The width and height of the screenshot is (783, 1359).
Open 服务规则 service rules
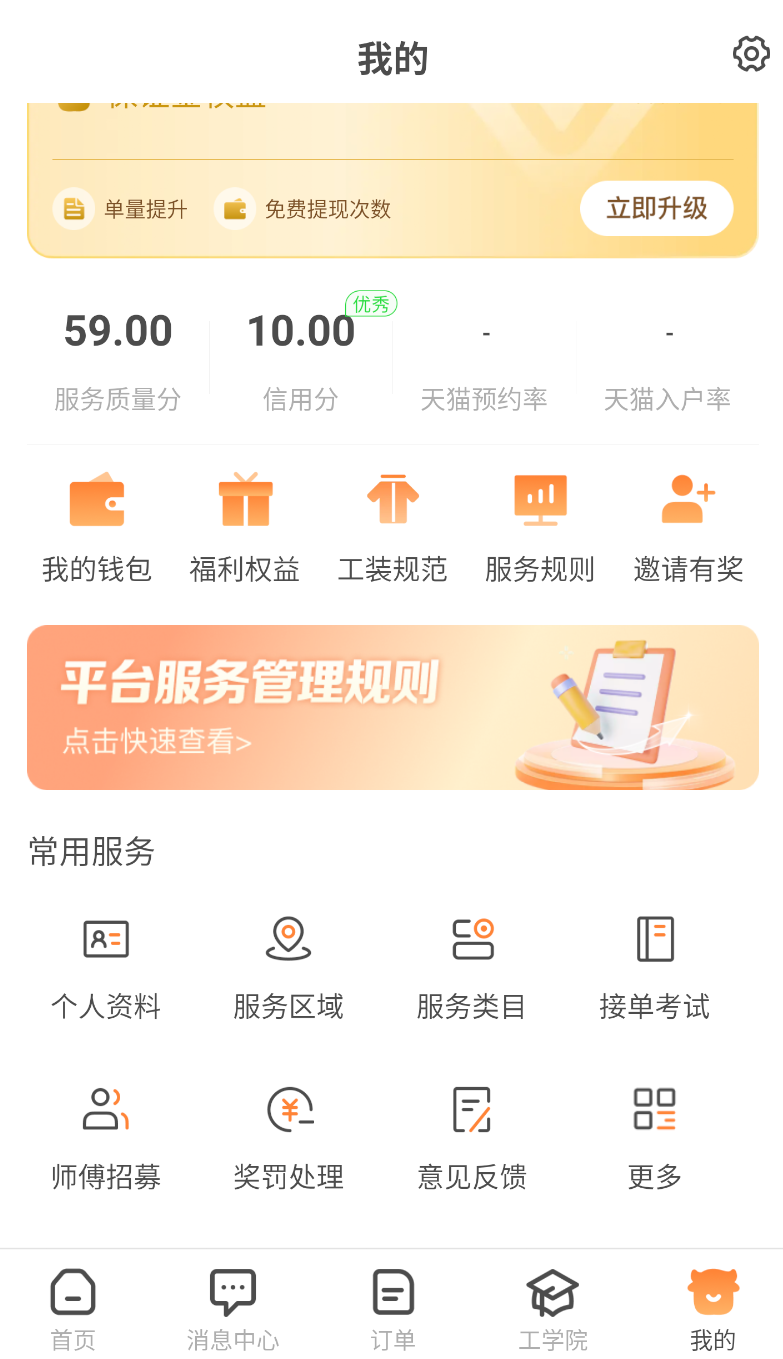[540, 524]
